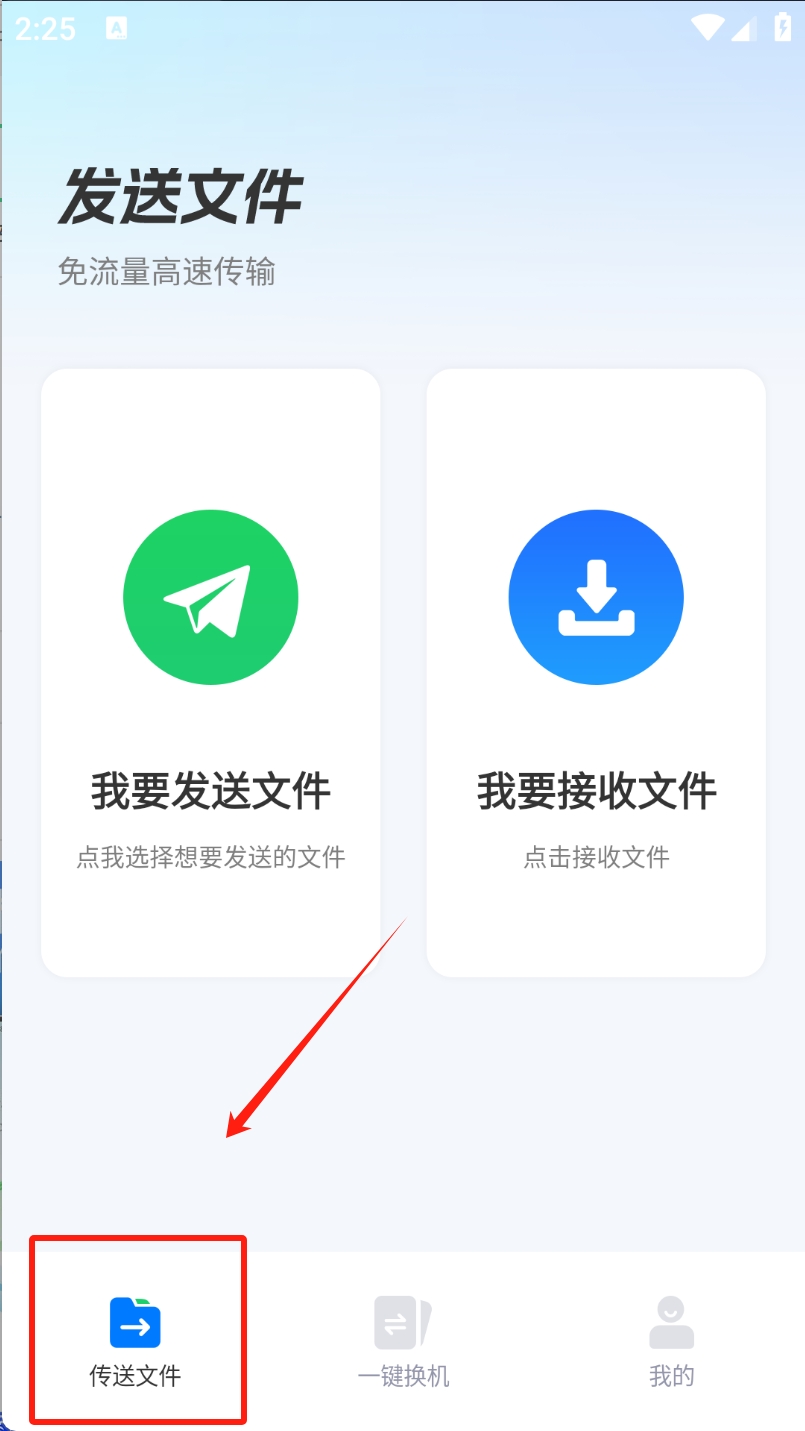Open the 我要发送文件 card

click(211, 672)
